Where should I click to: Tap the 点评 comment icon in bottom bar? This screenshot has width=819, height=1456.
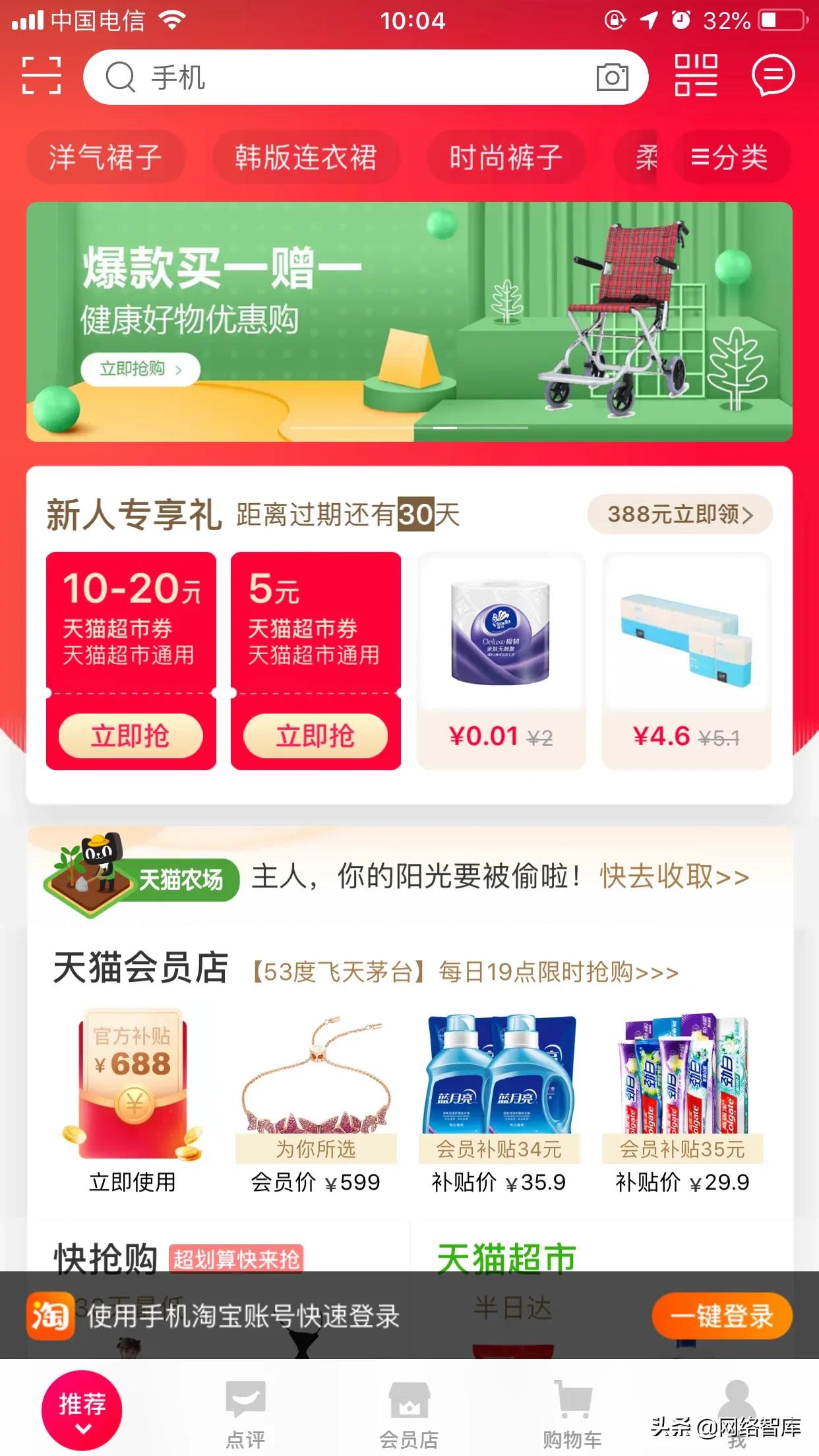(x=244, y=1401)
